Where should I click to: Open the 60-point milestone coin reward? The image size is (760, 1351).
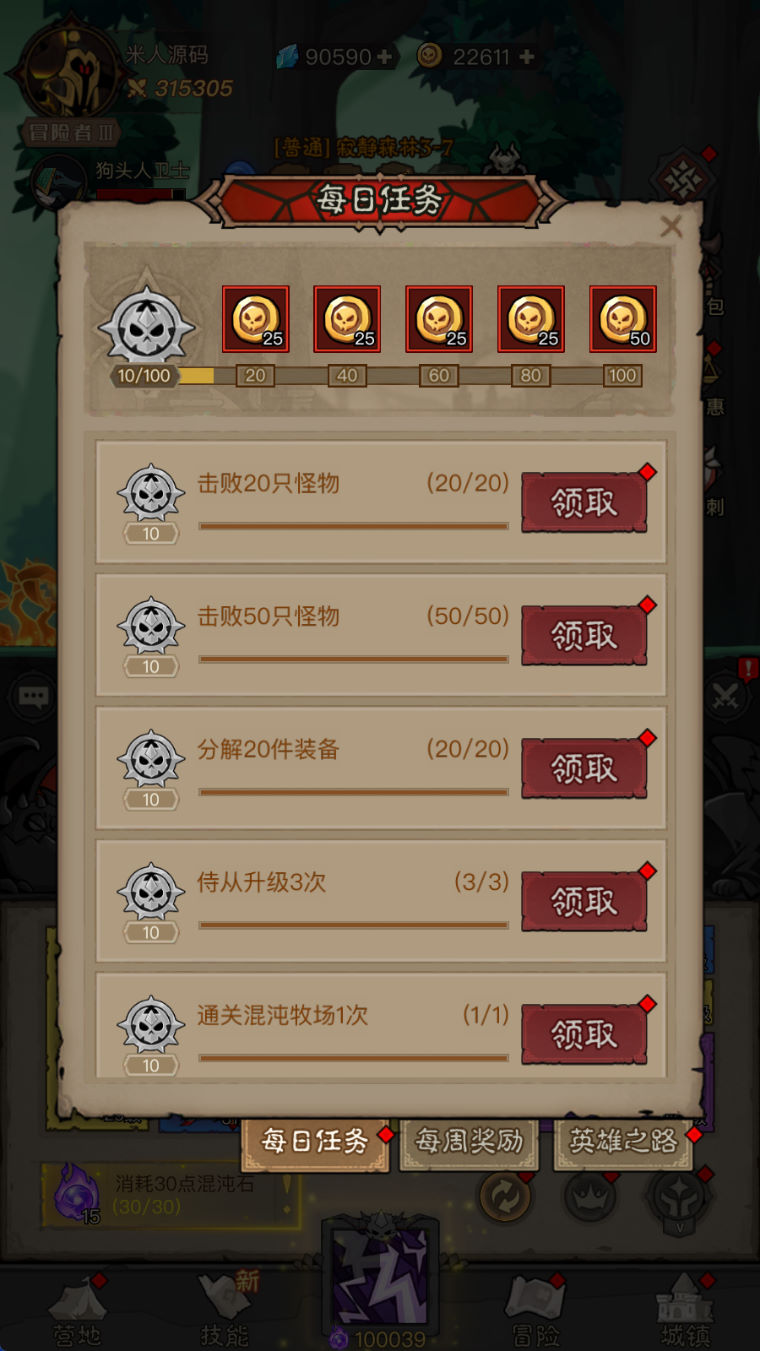[x=438, y=320]
